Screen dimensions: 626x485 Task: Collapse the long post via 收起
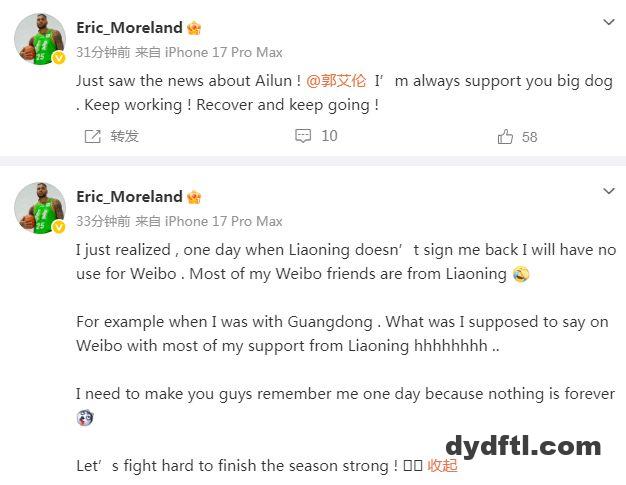[442, 465]
